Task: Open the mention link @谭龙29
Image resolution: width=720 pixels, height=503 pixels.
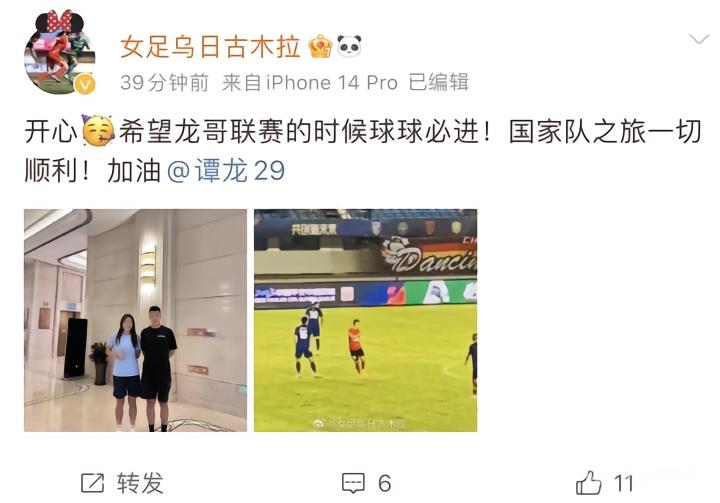Action: click(225, 170)
